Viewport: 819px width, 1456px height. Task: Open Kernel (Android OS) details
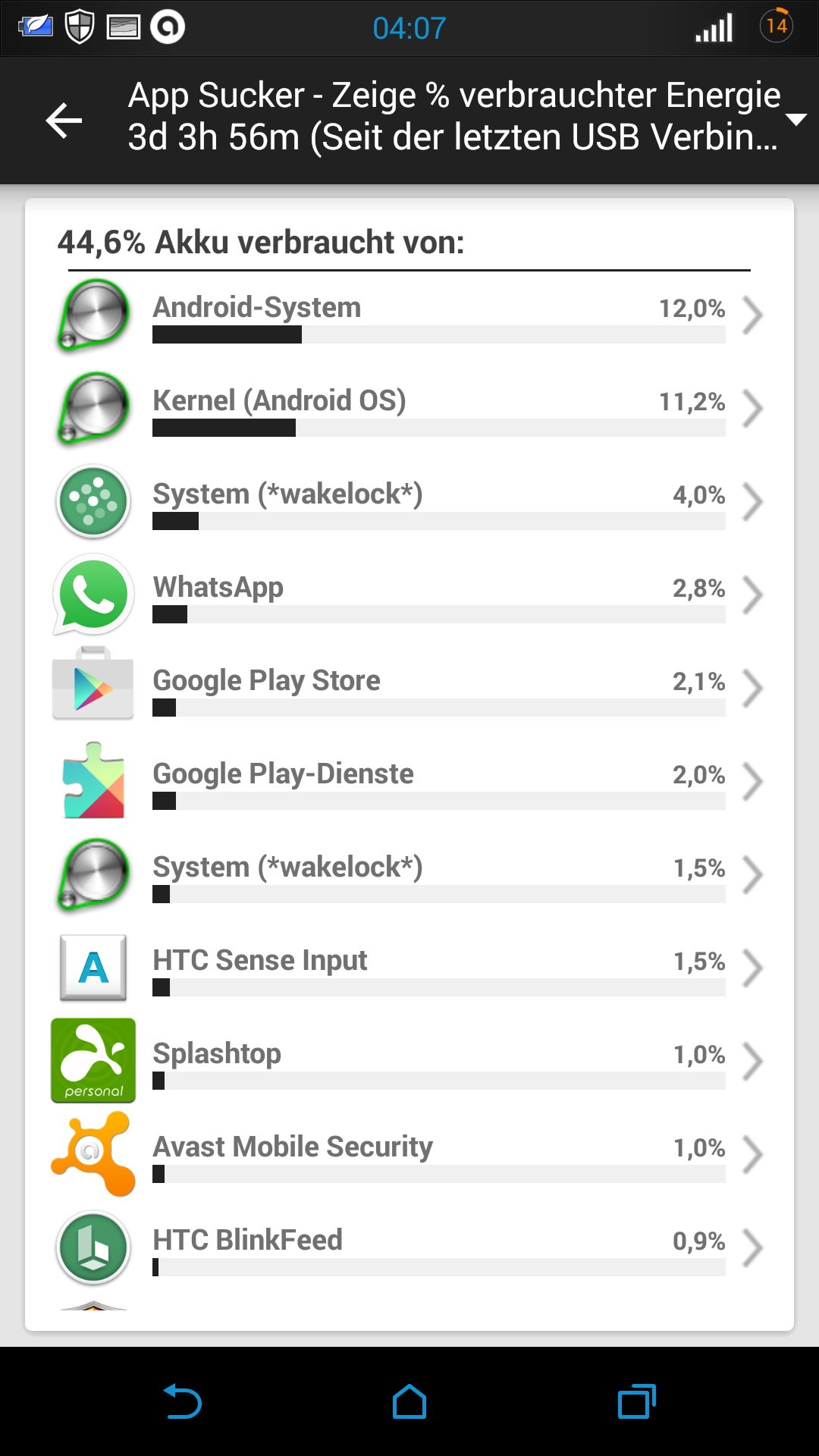(409, 408)
